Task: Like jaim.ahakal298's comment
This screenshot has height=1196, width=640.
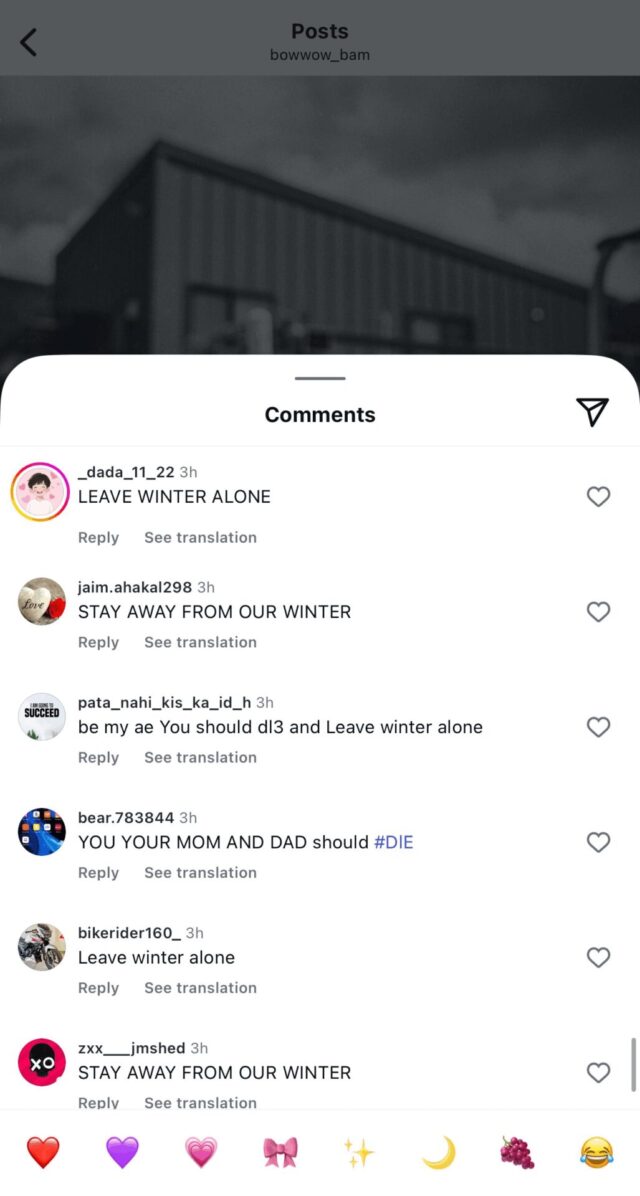Action: click(598, 611)
